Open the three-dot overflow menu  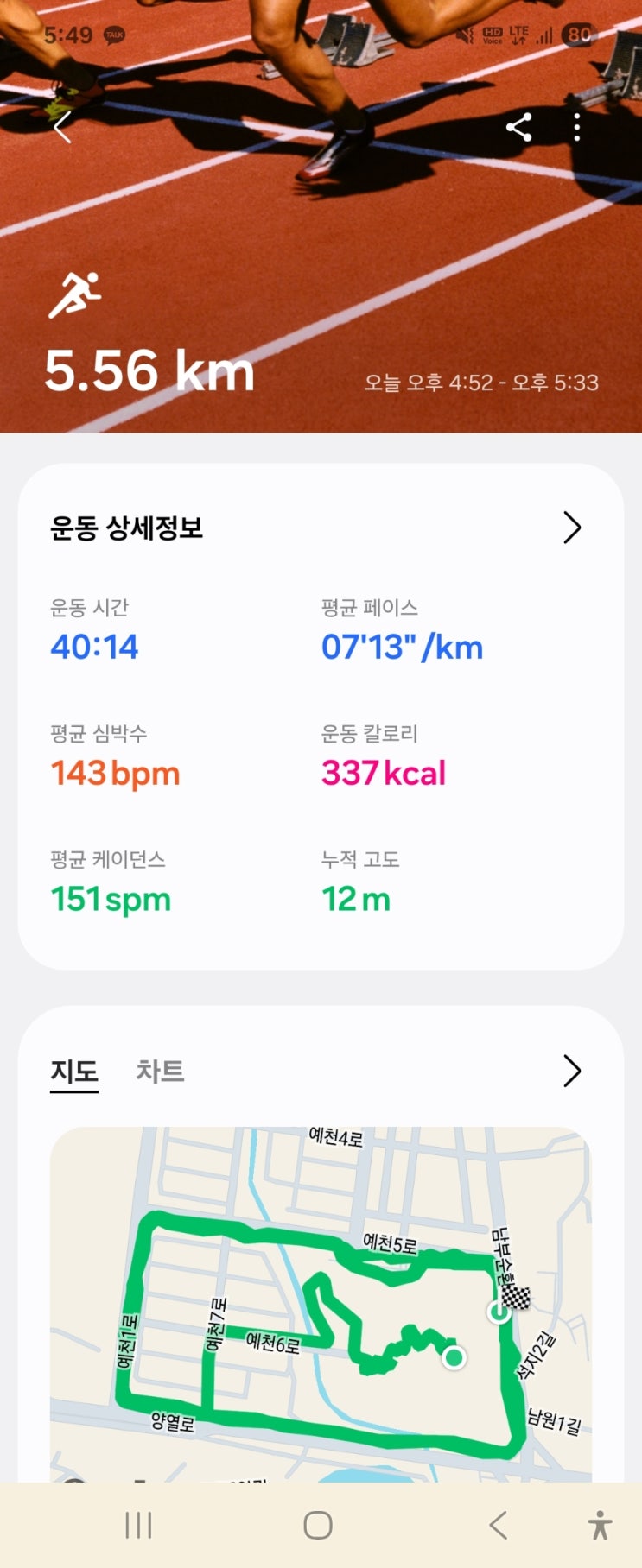coord(577,128)
